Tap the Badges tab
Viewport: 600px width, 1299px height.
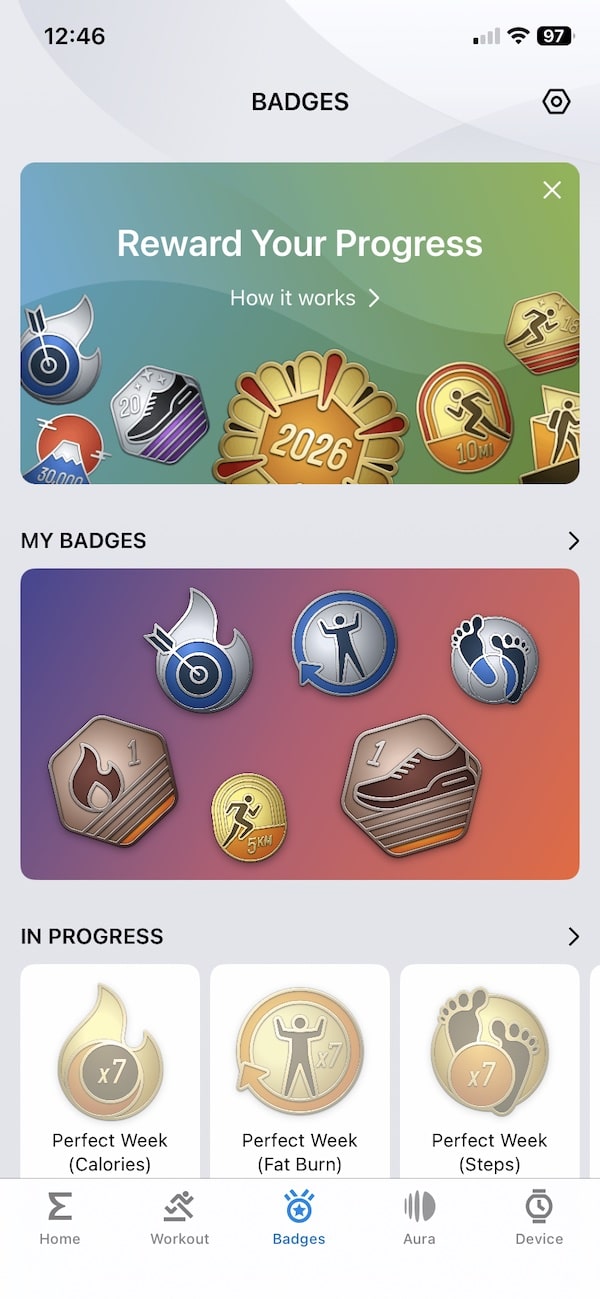click(299, 1218)
